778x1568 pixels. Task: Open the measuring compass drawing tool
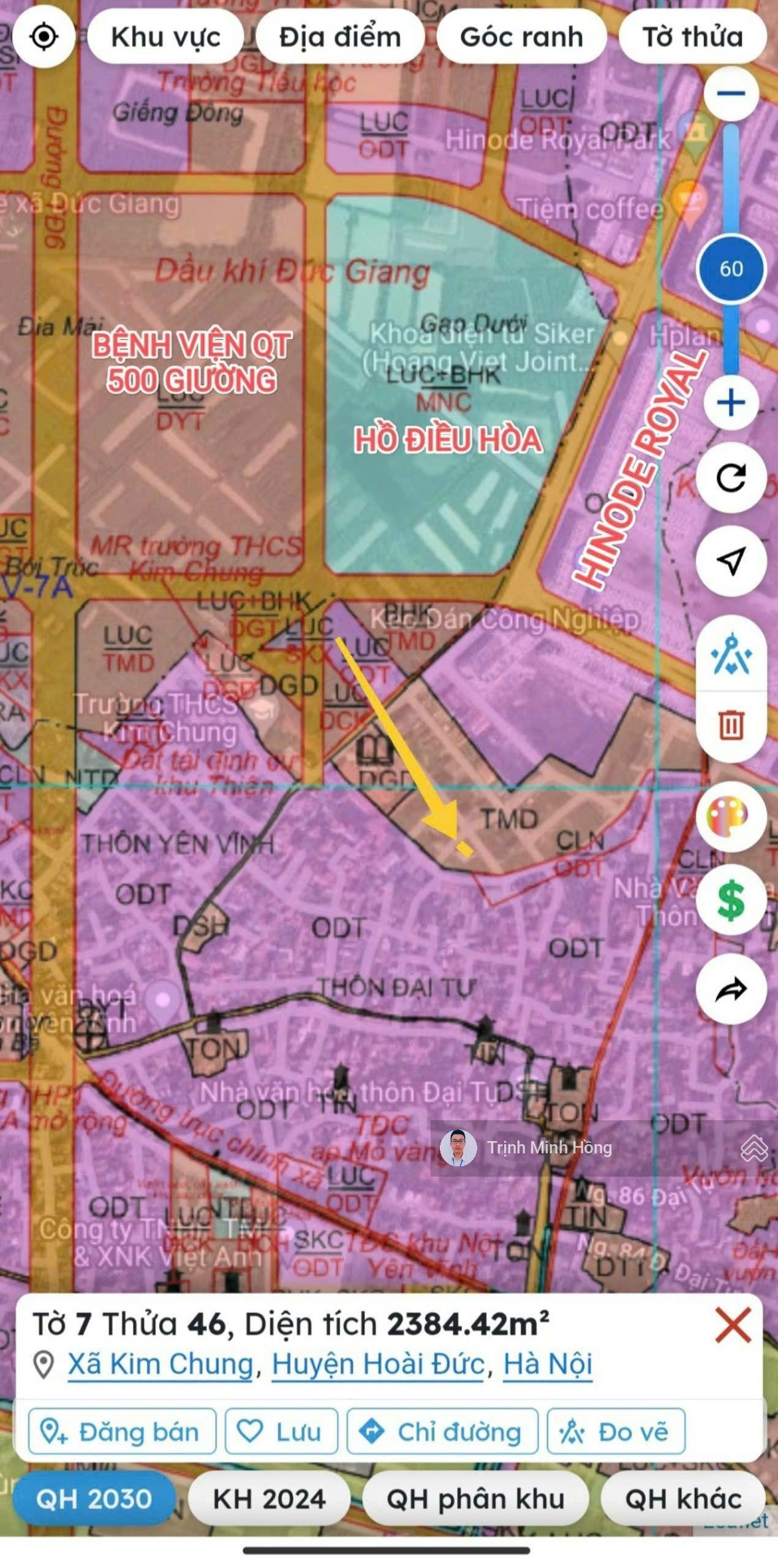click(x=731, y=655)
